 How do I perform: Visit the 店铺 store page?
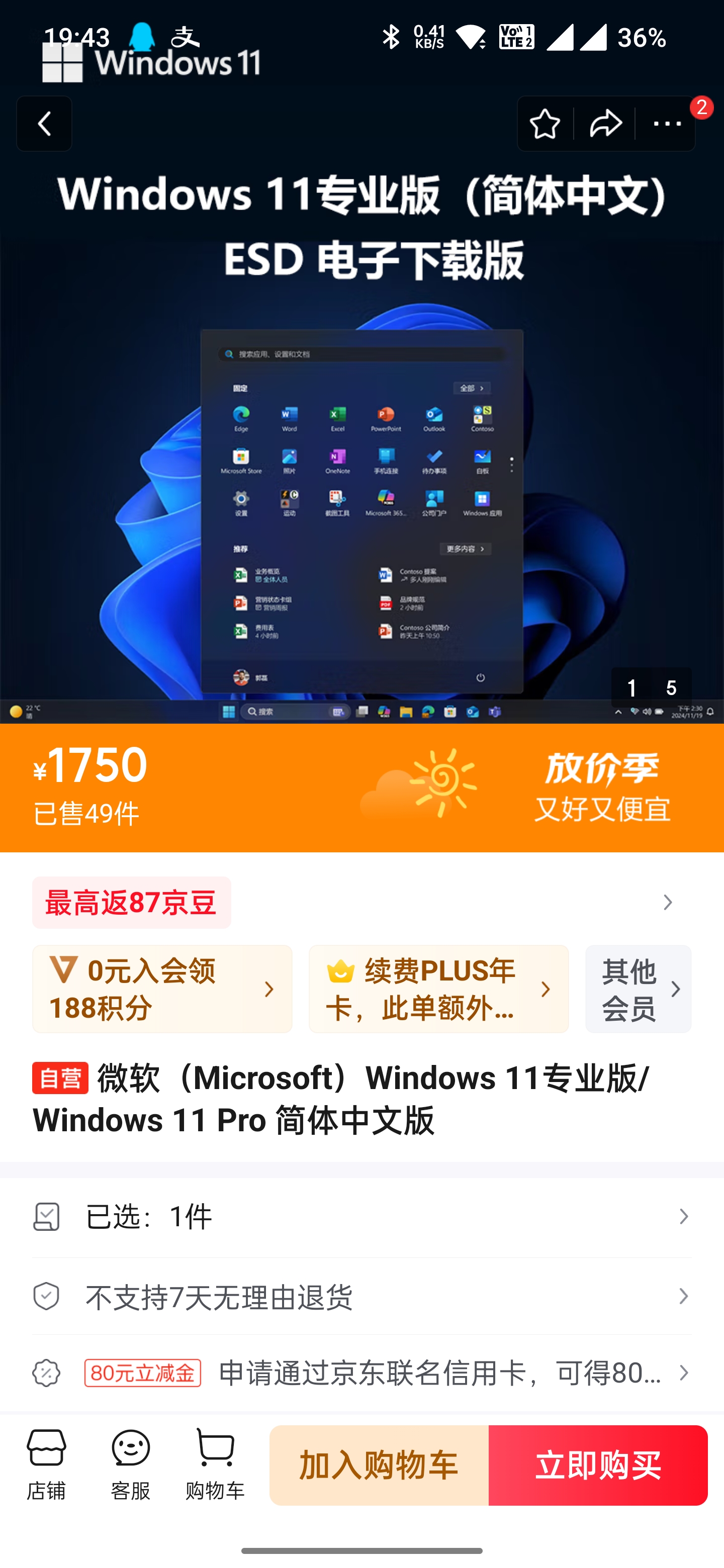tap(46, 1465)
